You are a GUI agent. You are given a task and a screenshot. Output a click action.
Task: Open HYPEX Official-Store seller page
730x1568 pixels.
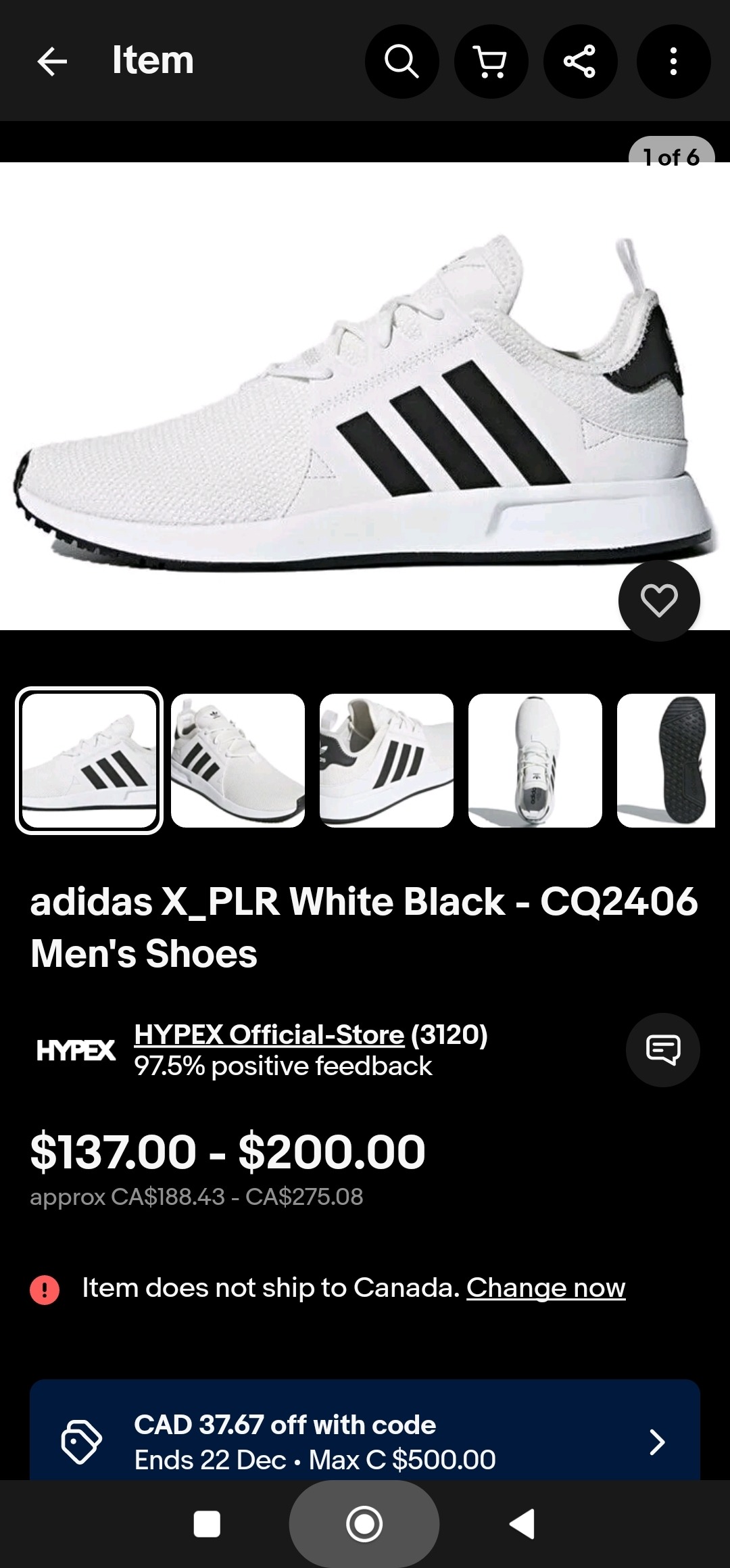pyautogui.click(x=269, y=1035)
